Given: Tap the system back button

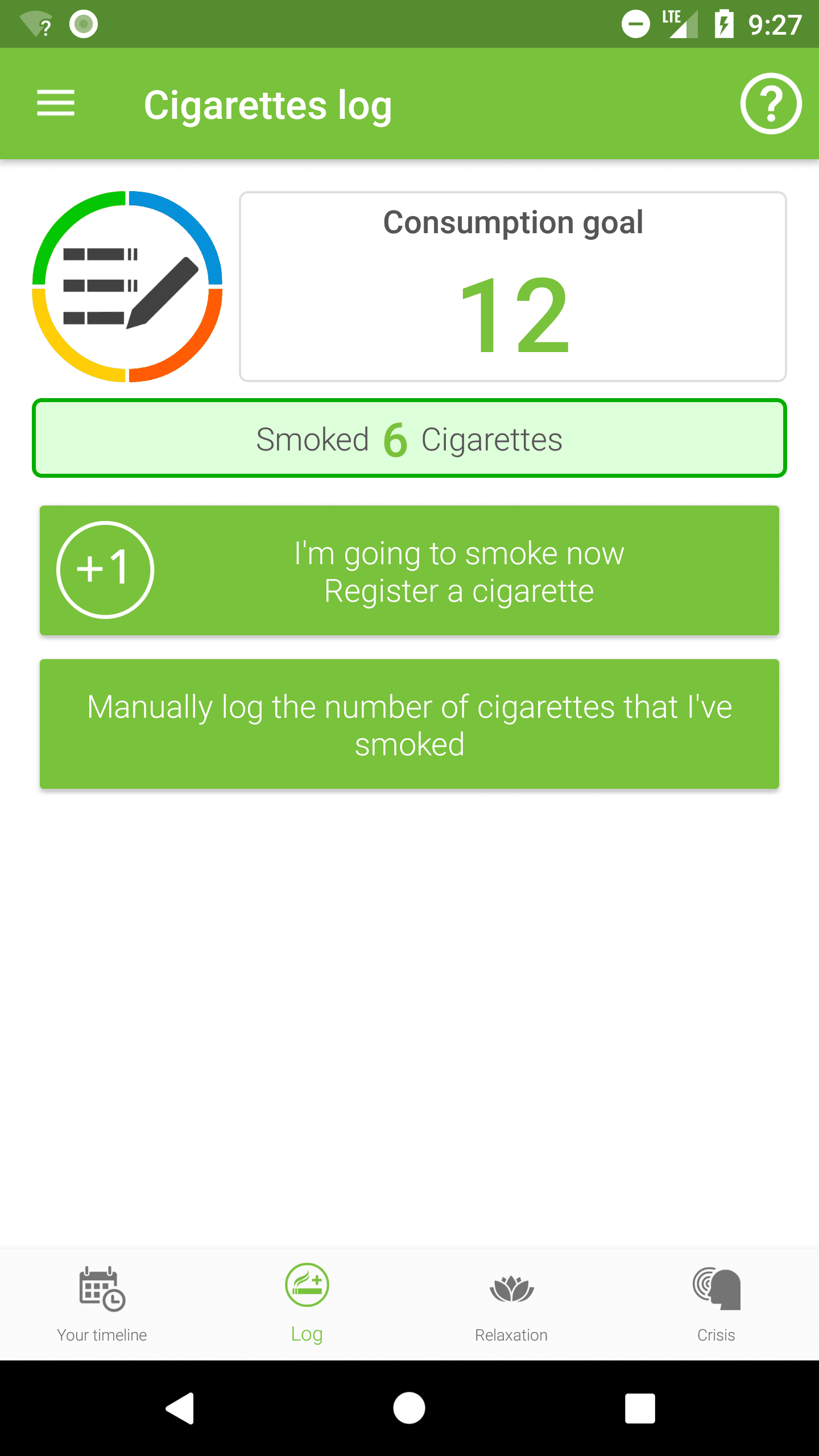Looking at the screenshot, I should 180,1408.
